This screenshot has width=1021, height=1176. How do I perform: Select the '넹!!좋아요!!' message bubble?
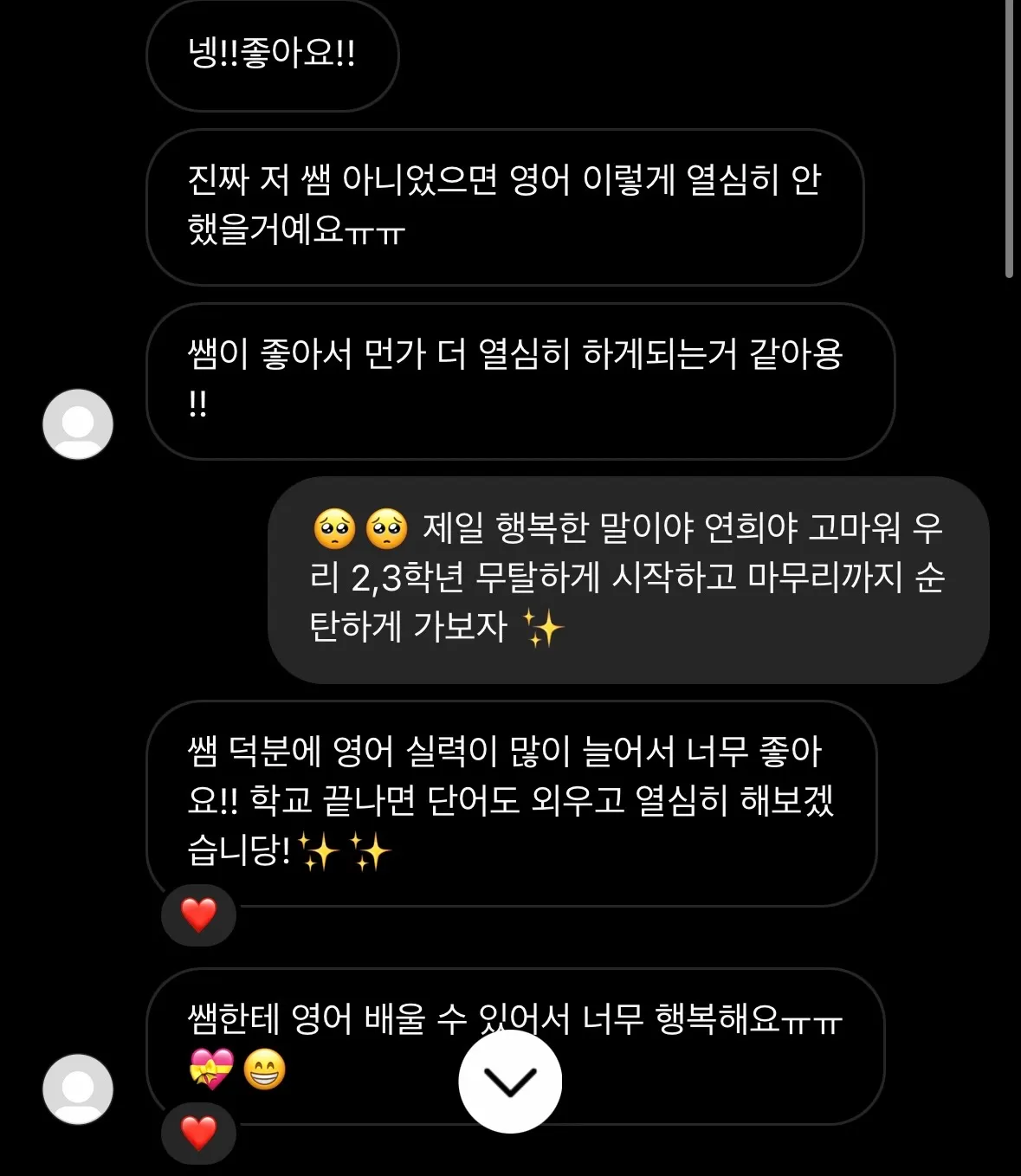pos(274,55)
